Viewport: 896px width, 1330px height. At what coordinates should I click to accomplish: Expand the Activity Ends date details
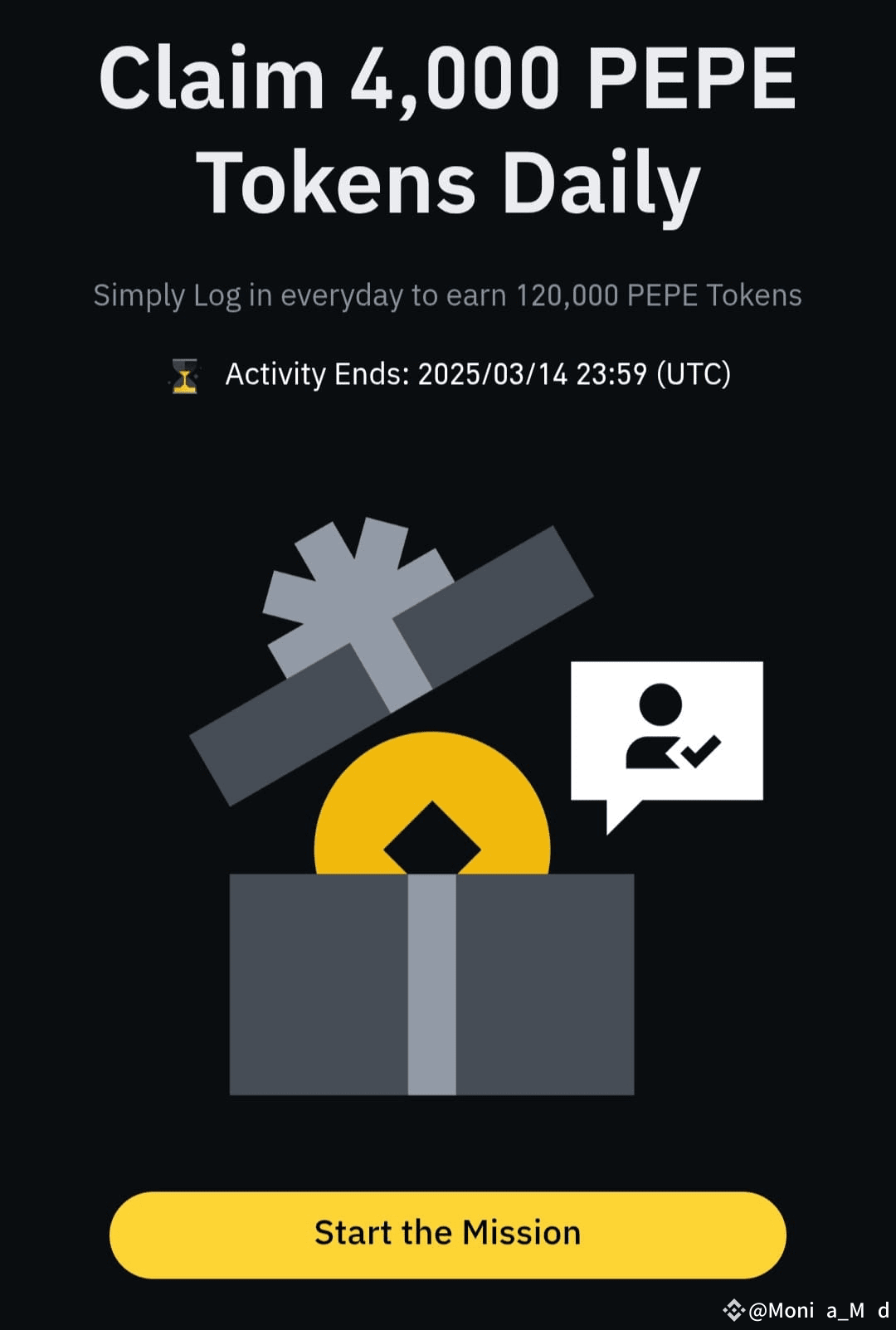coord(479,376)
